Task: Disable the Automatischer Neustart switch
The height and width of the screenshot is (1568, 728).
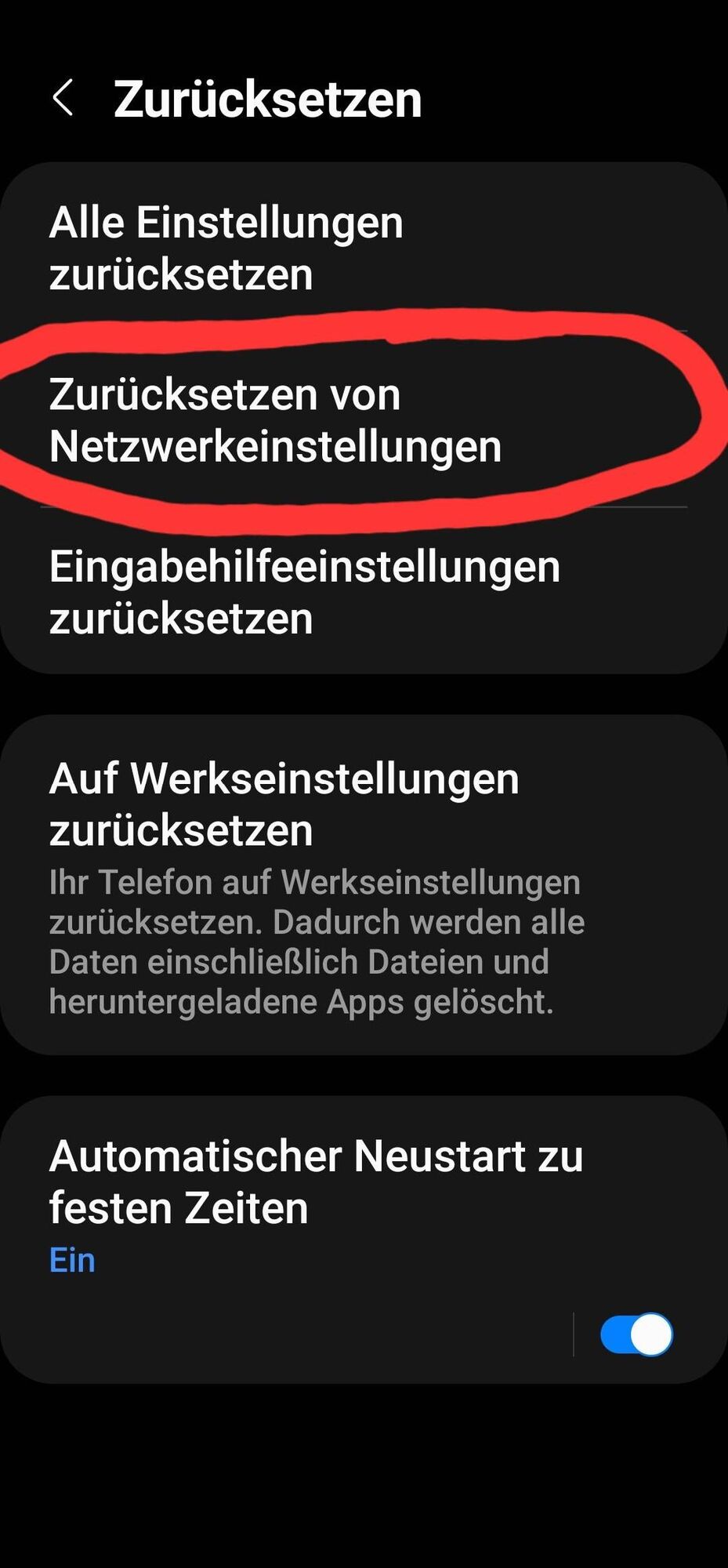Action: (636, 1334)
